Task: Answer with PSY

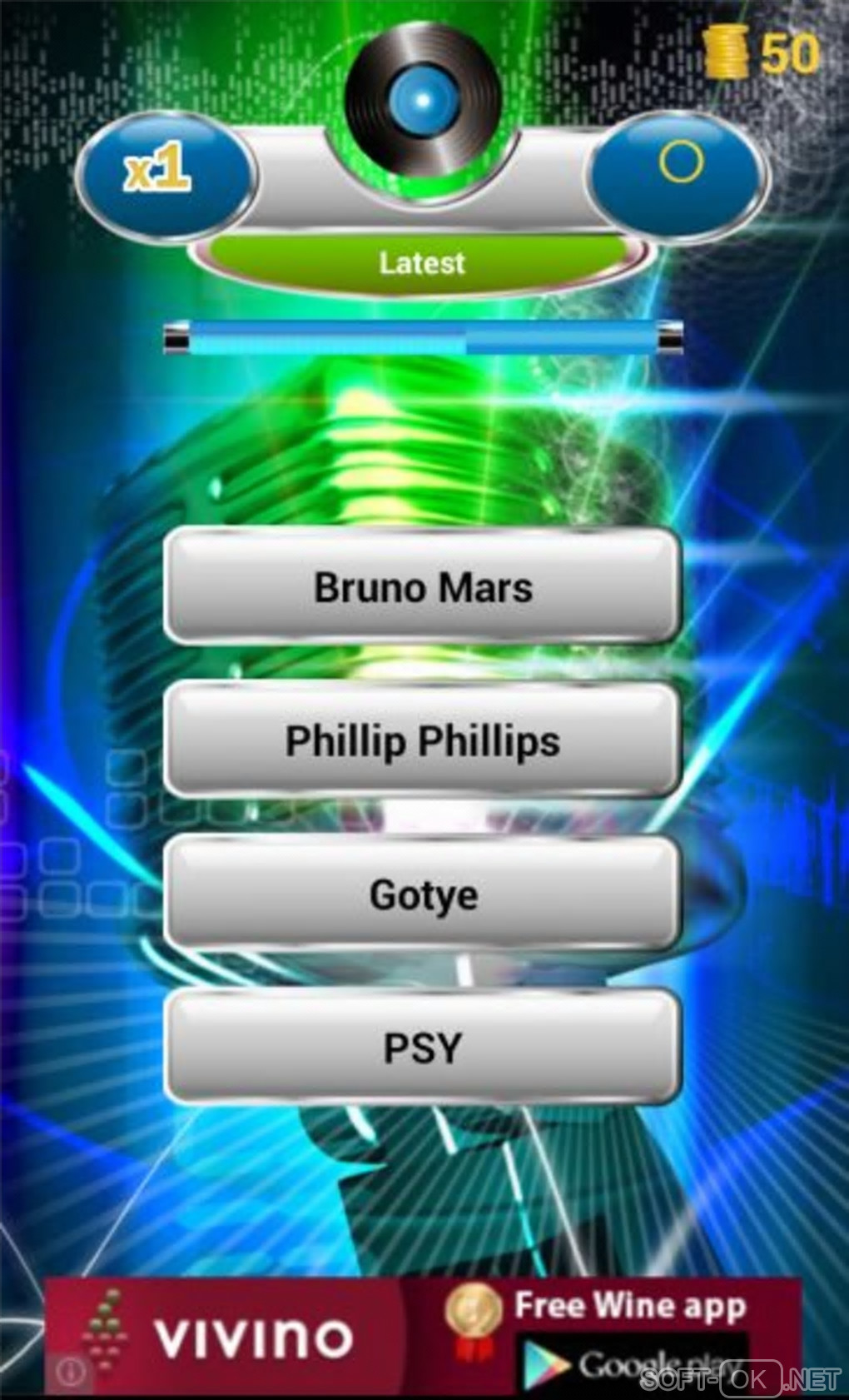Action: pyautogui.click(x=423, y=1048)
